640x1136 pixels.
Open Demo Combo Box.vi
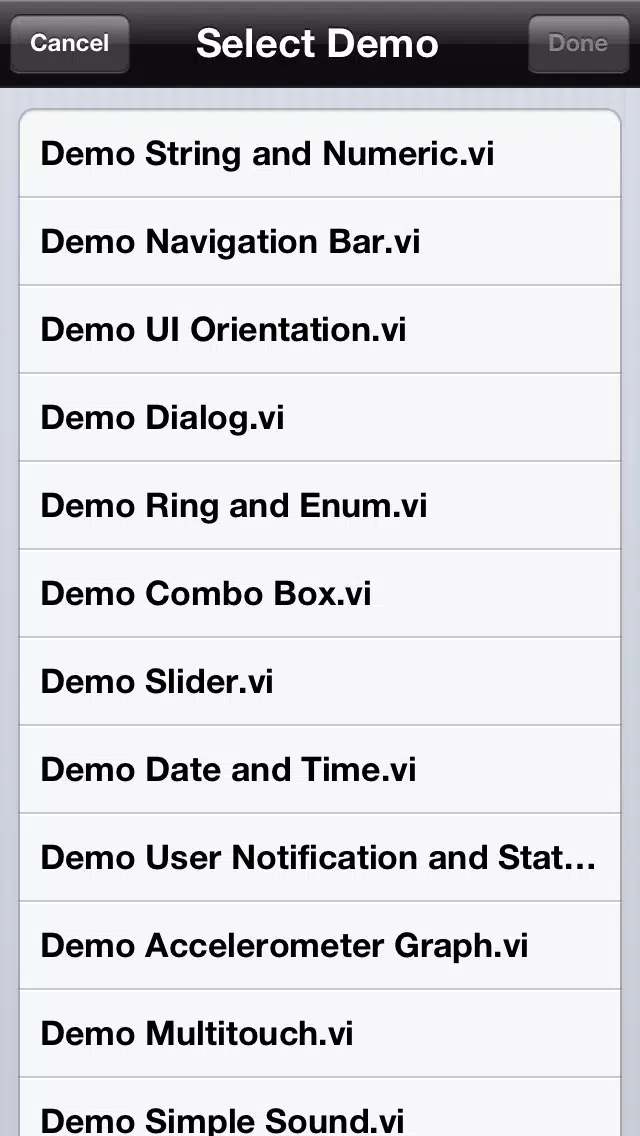(319, 594)
